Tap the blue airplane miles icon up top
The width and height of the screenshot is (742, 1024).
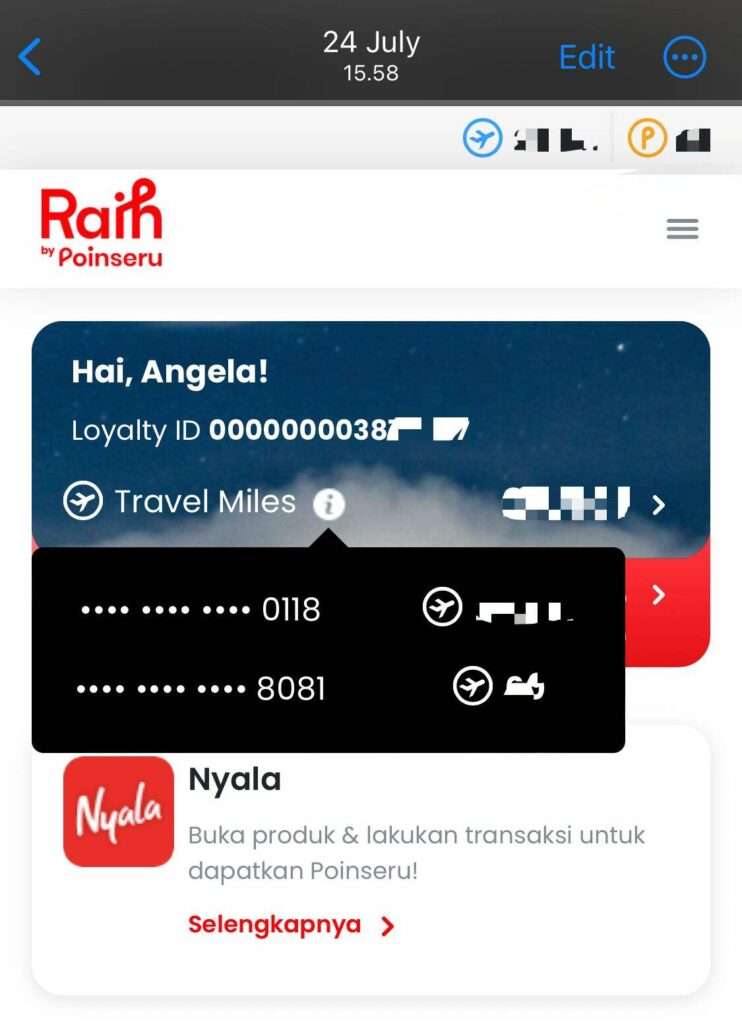[482, 137]
